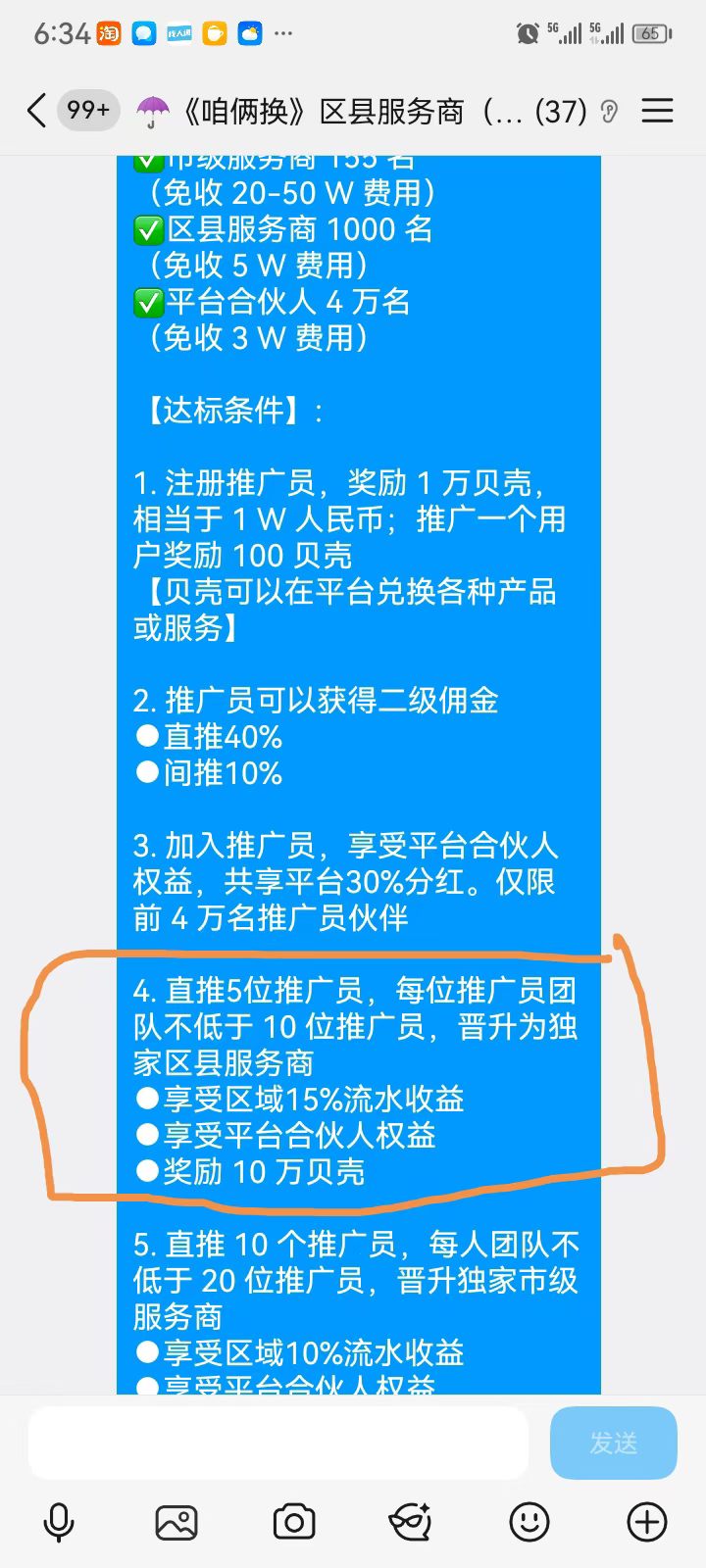This screenshot has width=706, height=1568.
Task: Open the group menu (three lines)
Action: tap(657, 111)
